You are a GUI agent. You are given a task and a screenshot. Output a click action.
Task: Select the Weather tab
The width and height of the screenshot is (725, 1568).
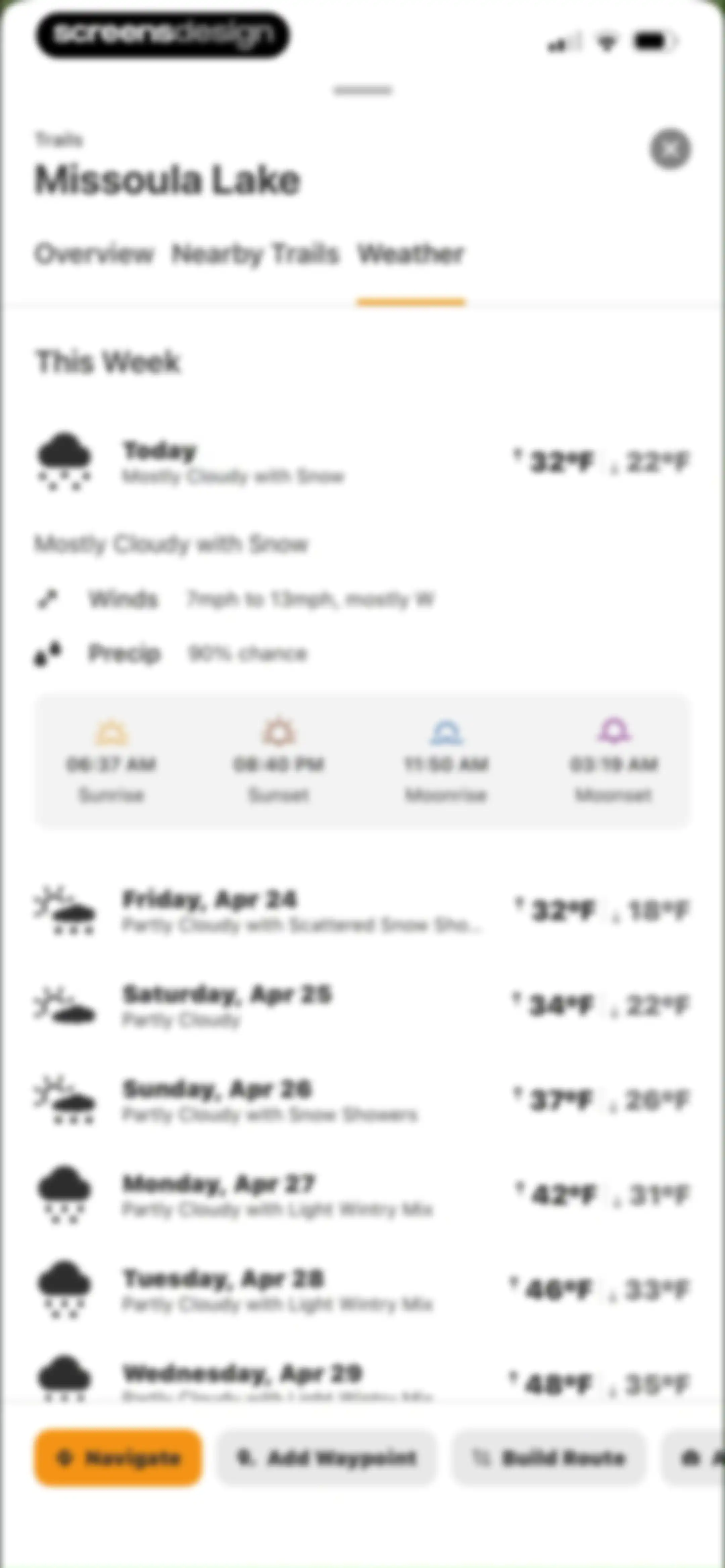point(411,254)
